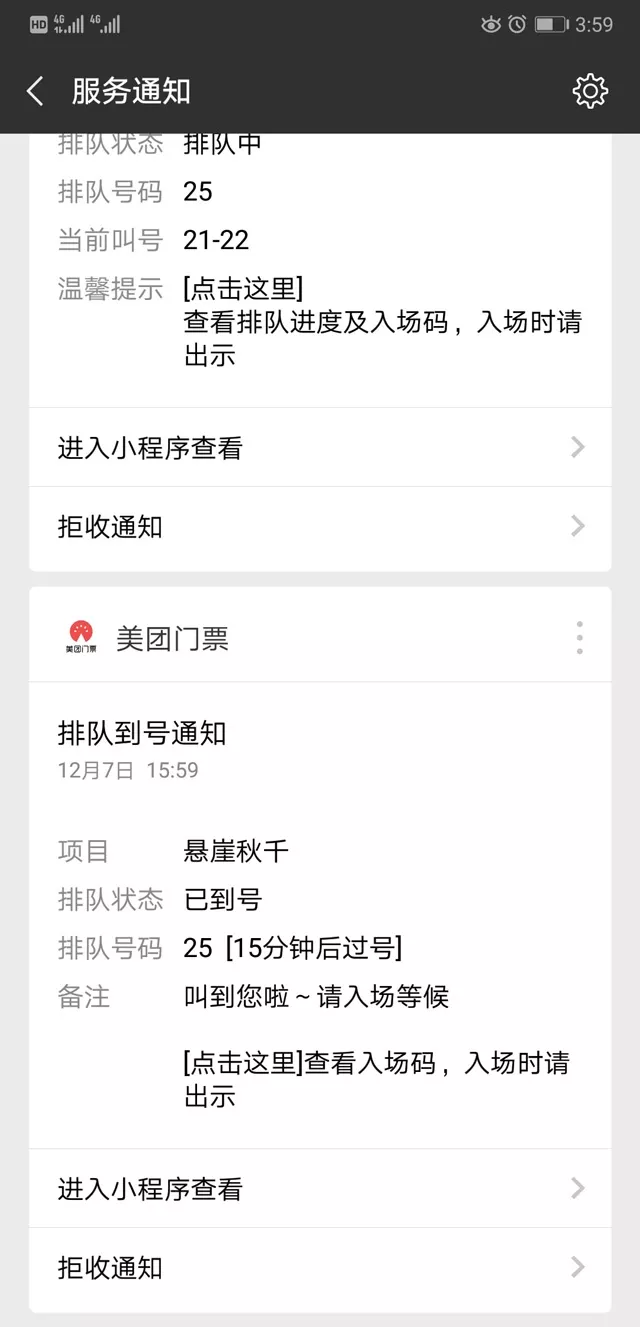The image size is (640, 1327).
Task: Go back from the 服务通知 page
Action: (36, 92)
